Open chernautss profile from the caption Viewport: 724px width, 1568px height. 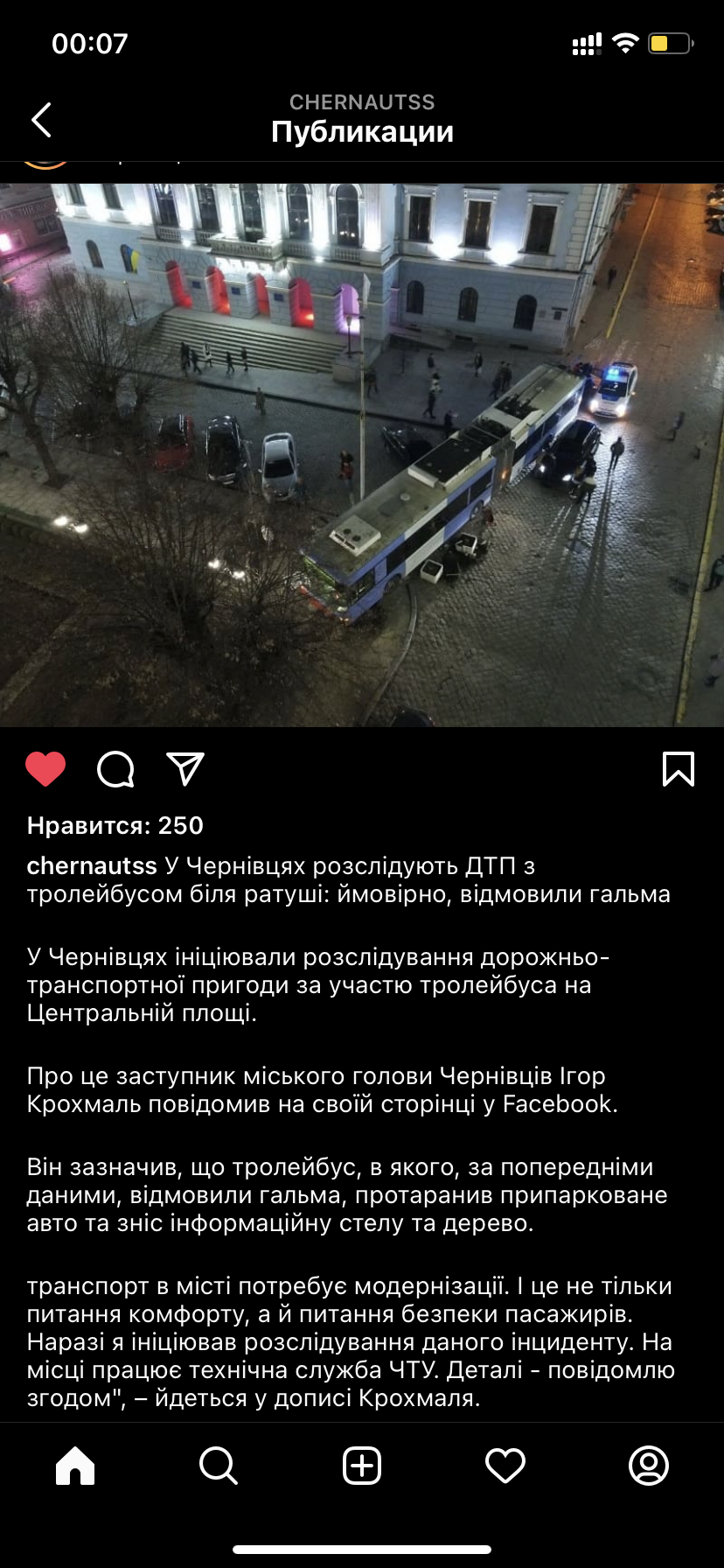click(92, 866)
